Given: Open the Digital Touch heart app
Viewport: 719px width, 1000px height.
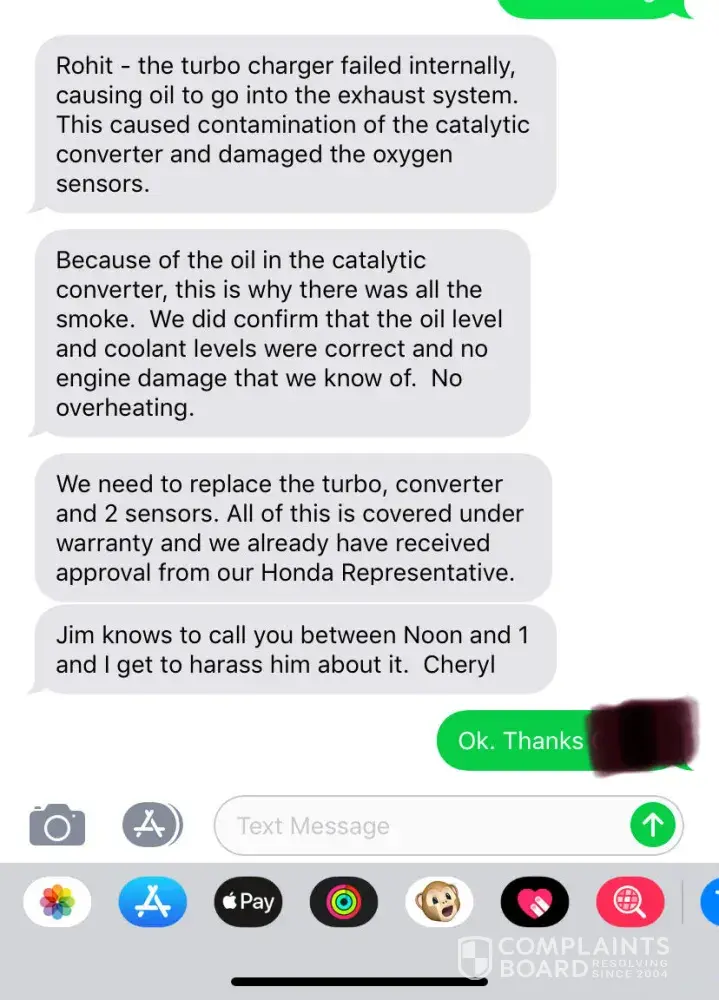Looking at the screenshot, I should click(535, 902).
